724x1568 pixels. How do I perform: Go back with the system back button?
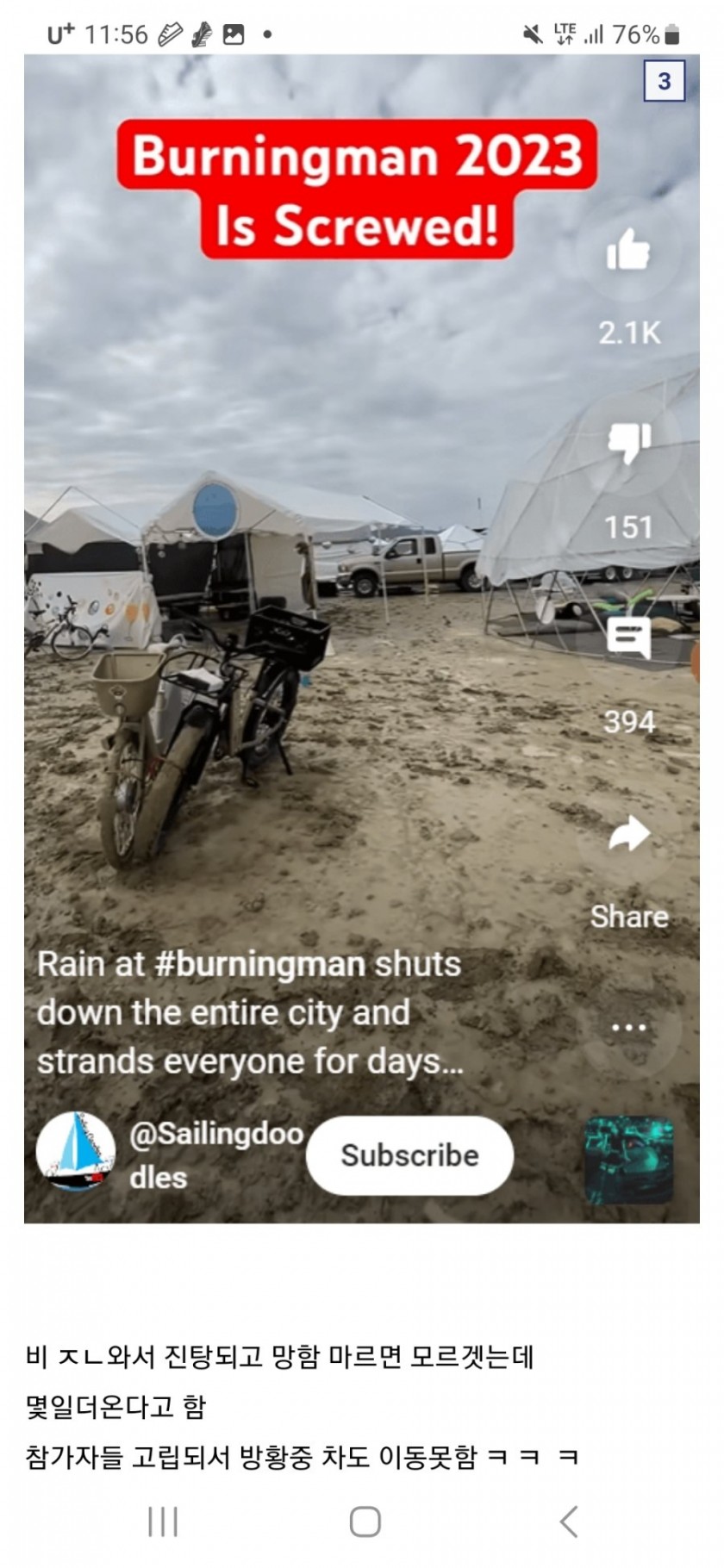[568, 1521]
